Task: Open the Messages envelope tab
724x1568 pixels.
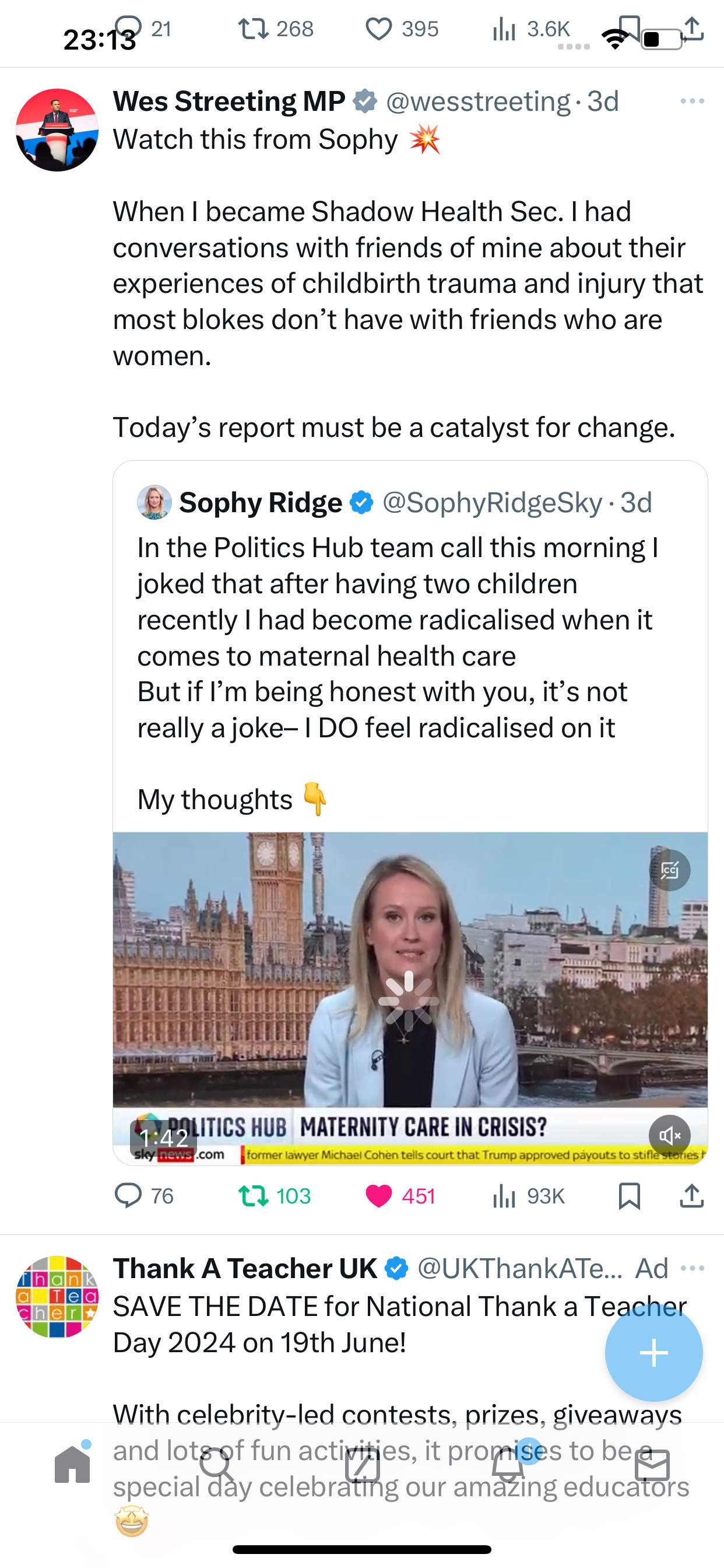Action: (x=652, y=1465)
